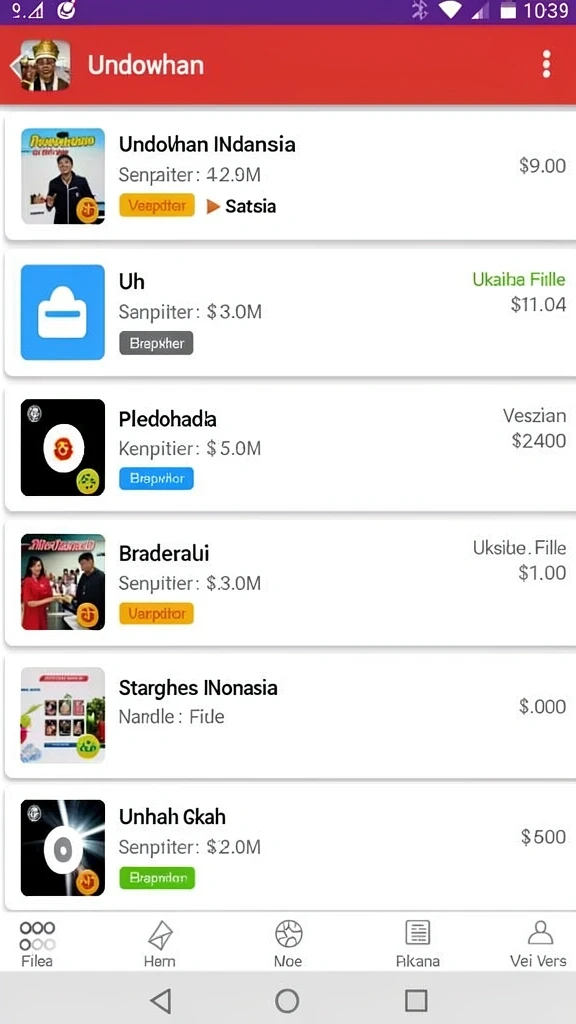Open the Starghes INonasia listing
The width and height of the screenshot is (576, 1024).
289,716
